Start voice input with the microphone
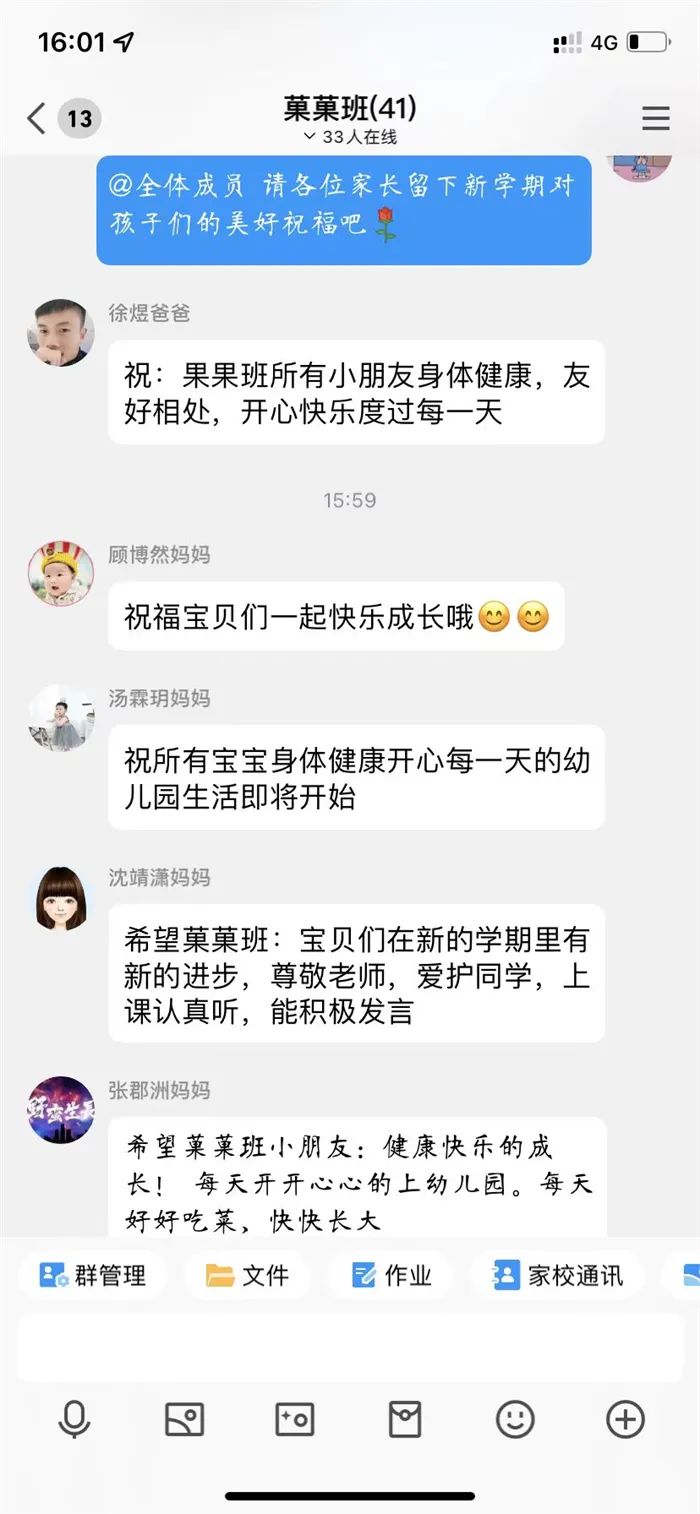This screenshot has height=1514, width=700. click(74, 1419)
